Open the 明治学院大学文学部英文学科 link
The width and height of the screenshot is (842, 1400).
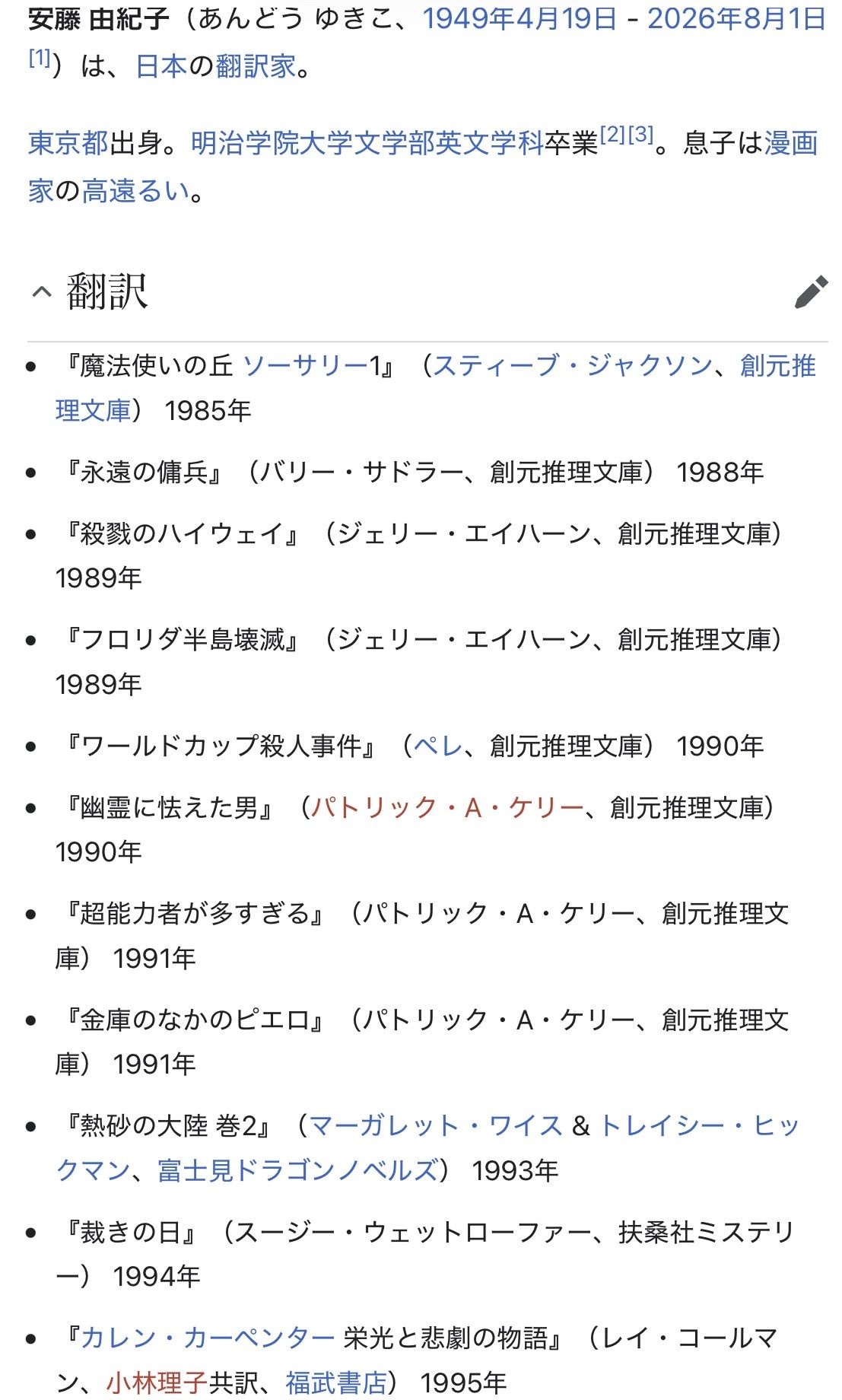(x=367, y=143)
